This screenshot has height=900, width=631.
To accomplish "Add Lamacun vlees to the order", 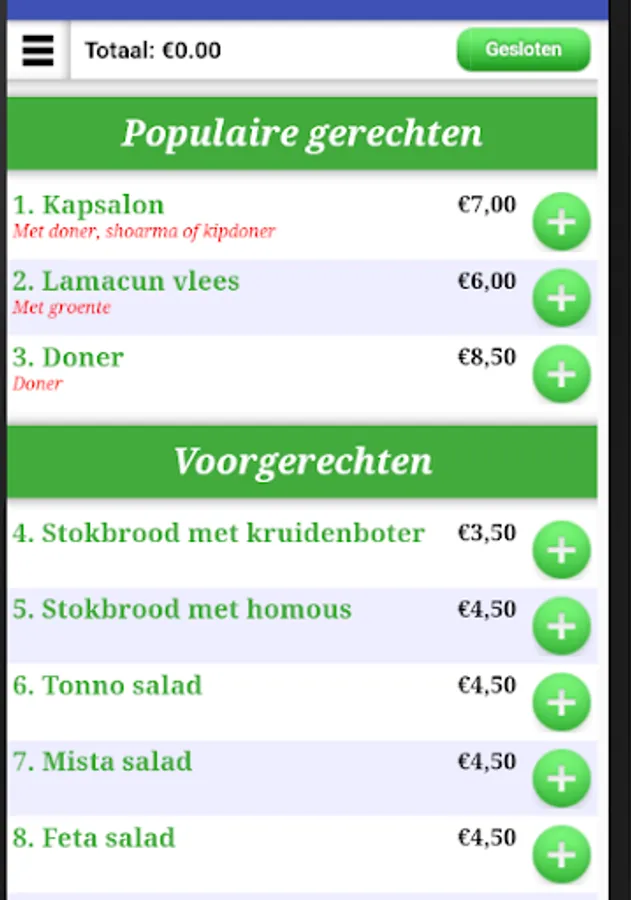I will [x=561, y=297].
